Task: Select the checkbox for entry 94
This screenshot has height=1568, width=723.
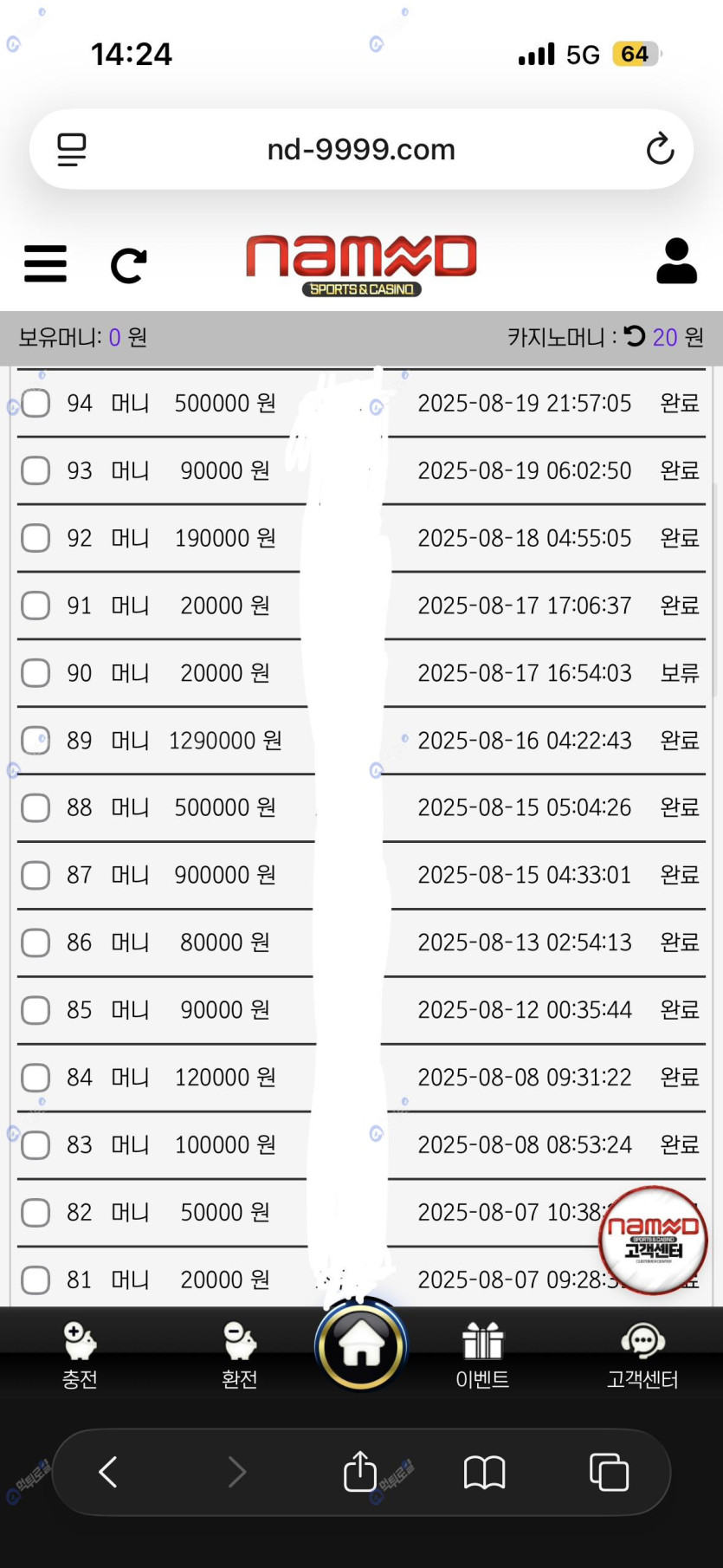Action: point(36,403)
